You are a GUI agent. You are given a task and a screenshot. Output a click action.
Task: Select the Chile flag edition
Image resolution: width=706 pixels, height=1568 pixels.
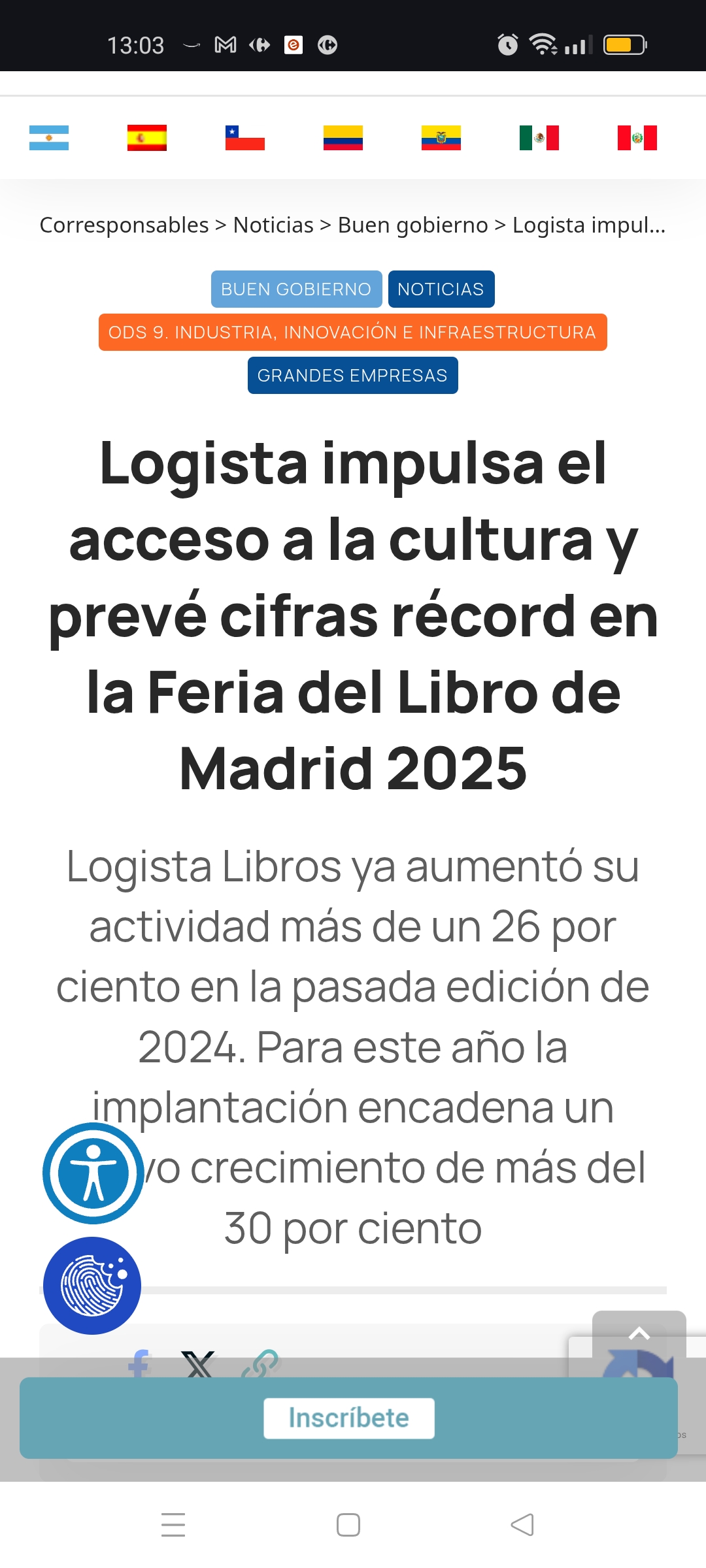coord(245,138)
